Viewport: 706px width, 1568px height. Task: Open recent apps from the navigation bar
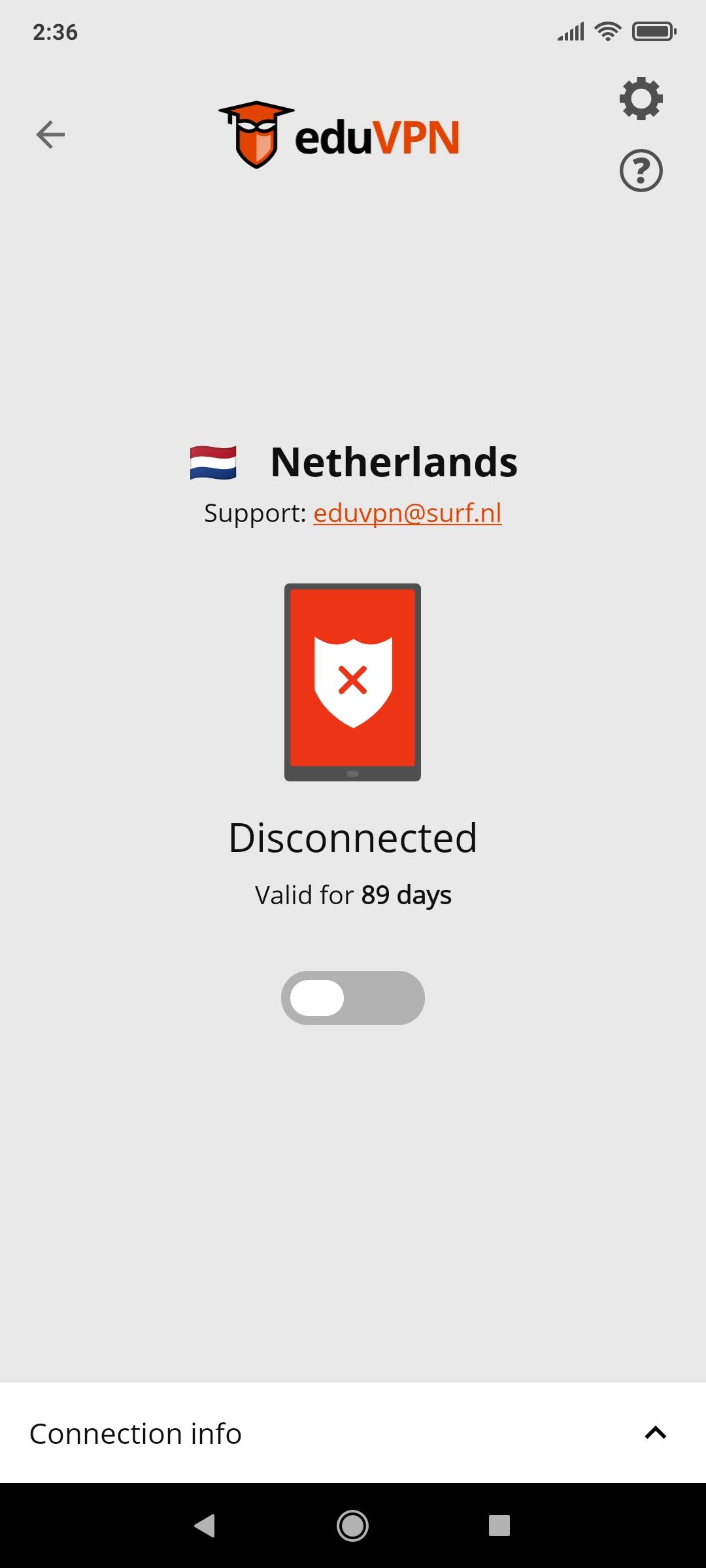click(x=499, y=1526)
